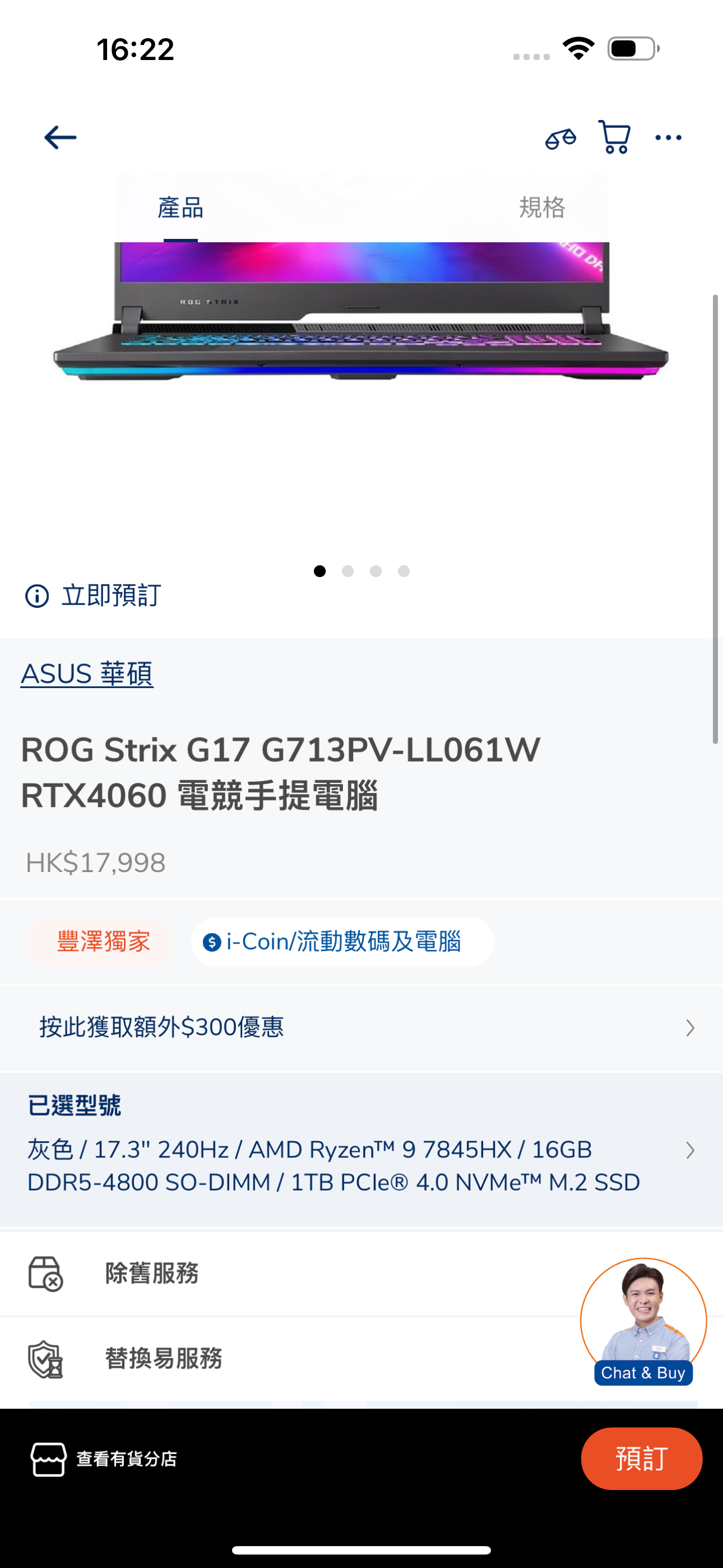Tap the i-Coin/流動數碼及電腦 chip

(x=342, y=942)
